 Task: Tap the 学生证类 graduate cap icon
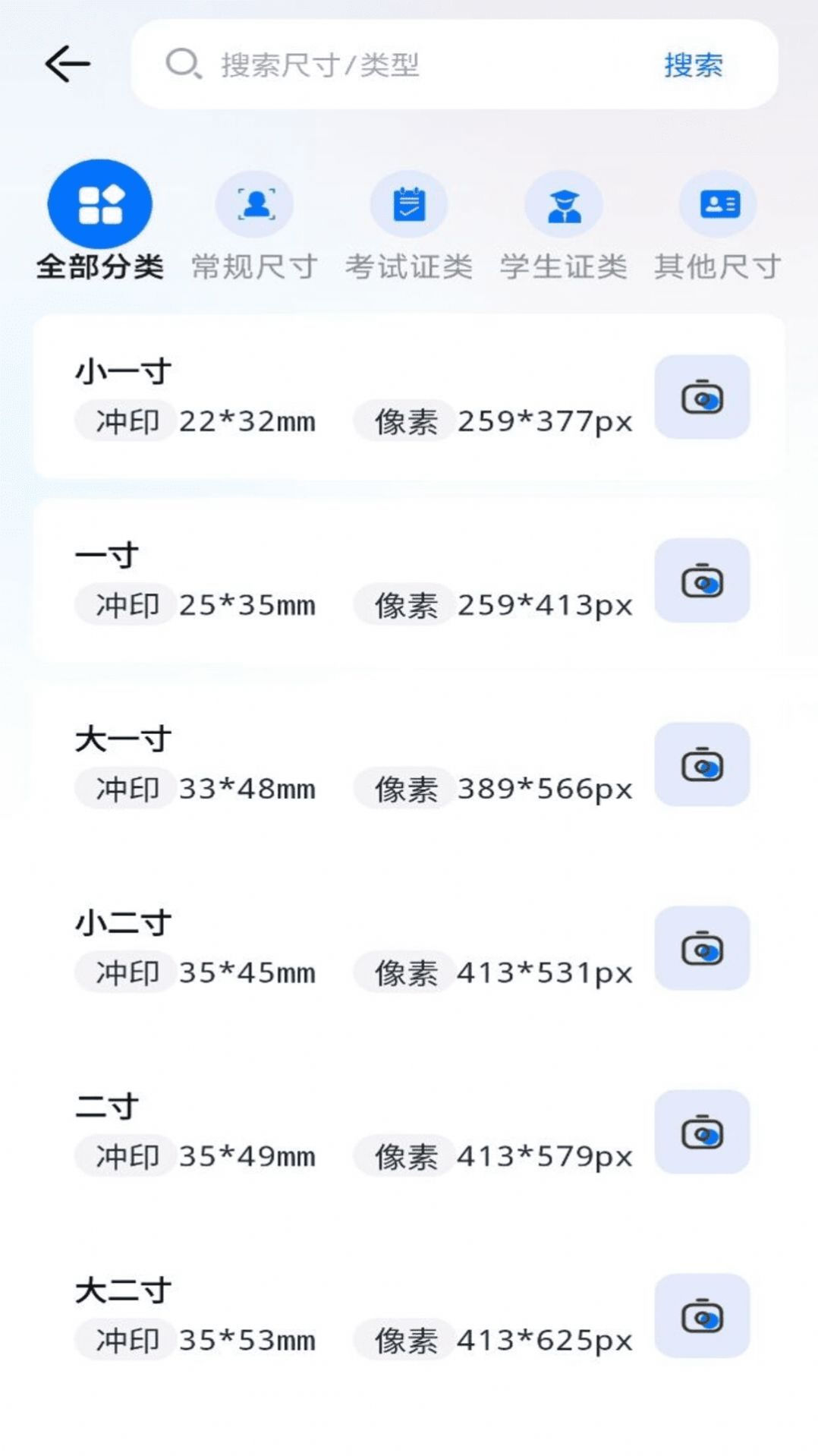tap(562, 203)
